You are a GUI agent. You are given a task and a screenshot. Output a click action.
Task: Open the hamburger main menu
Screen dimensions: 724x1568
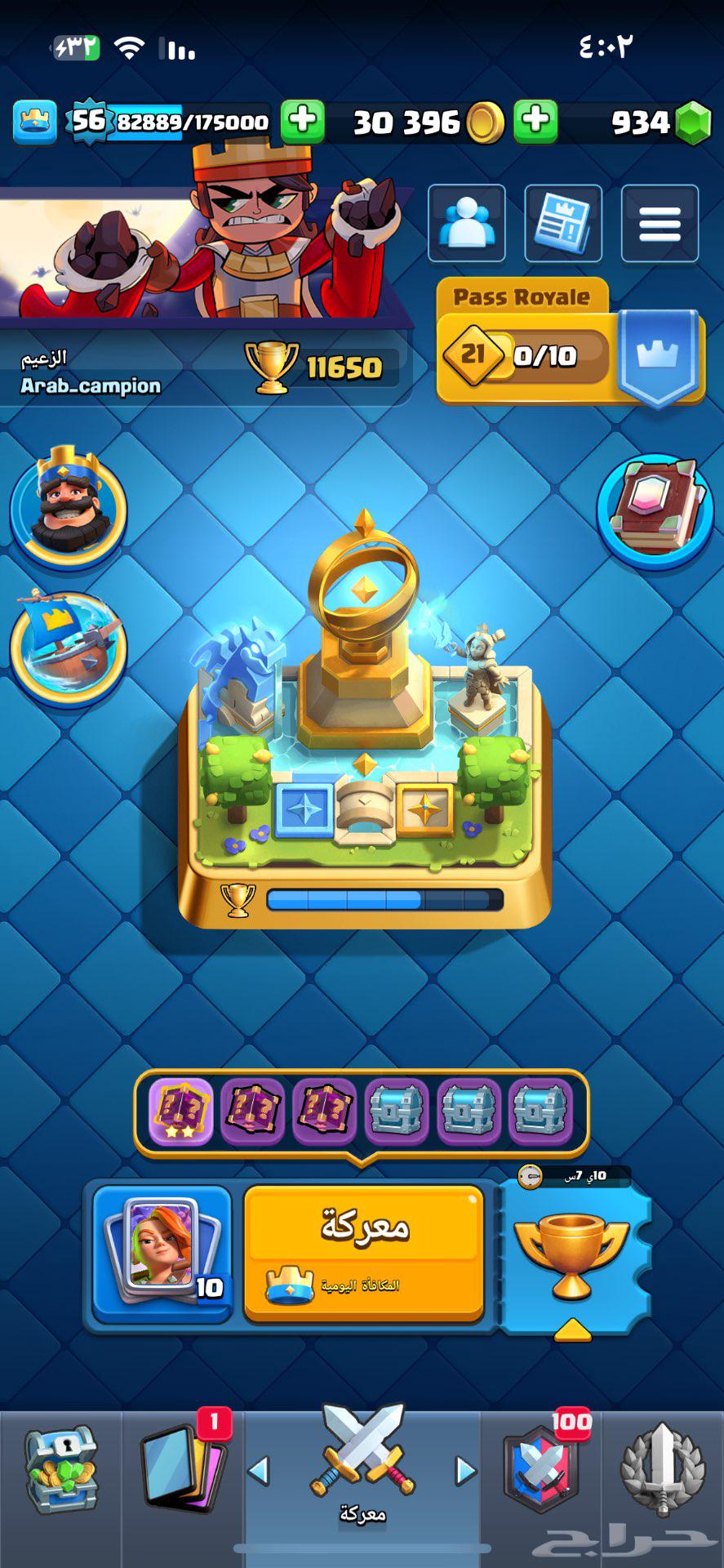tap(660, 224)
